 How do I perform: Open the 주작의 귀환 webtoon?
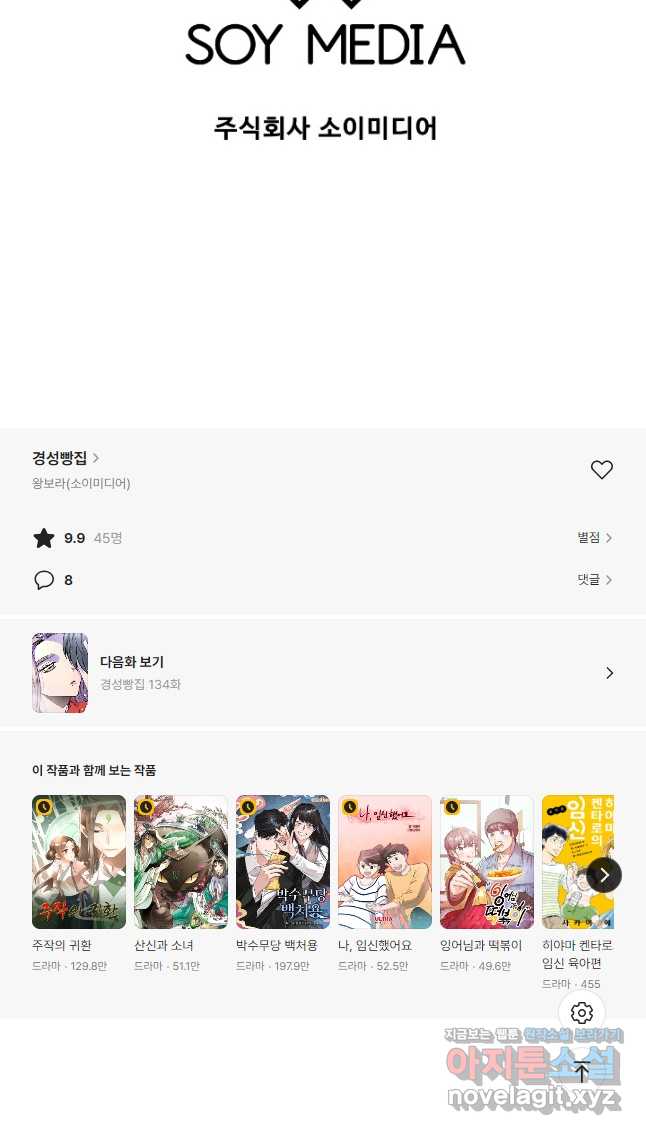coord(79,862)
